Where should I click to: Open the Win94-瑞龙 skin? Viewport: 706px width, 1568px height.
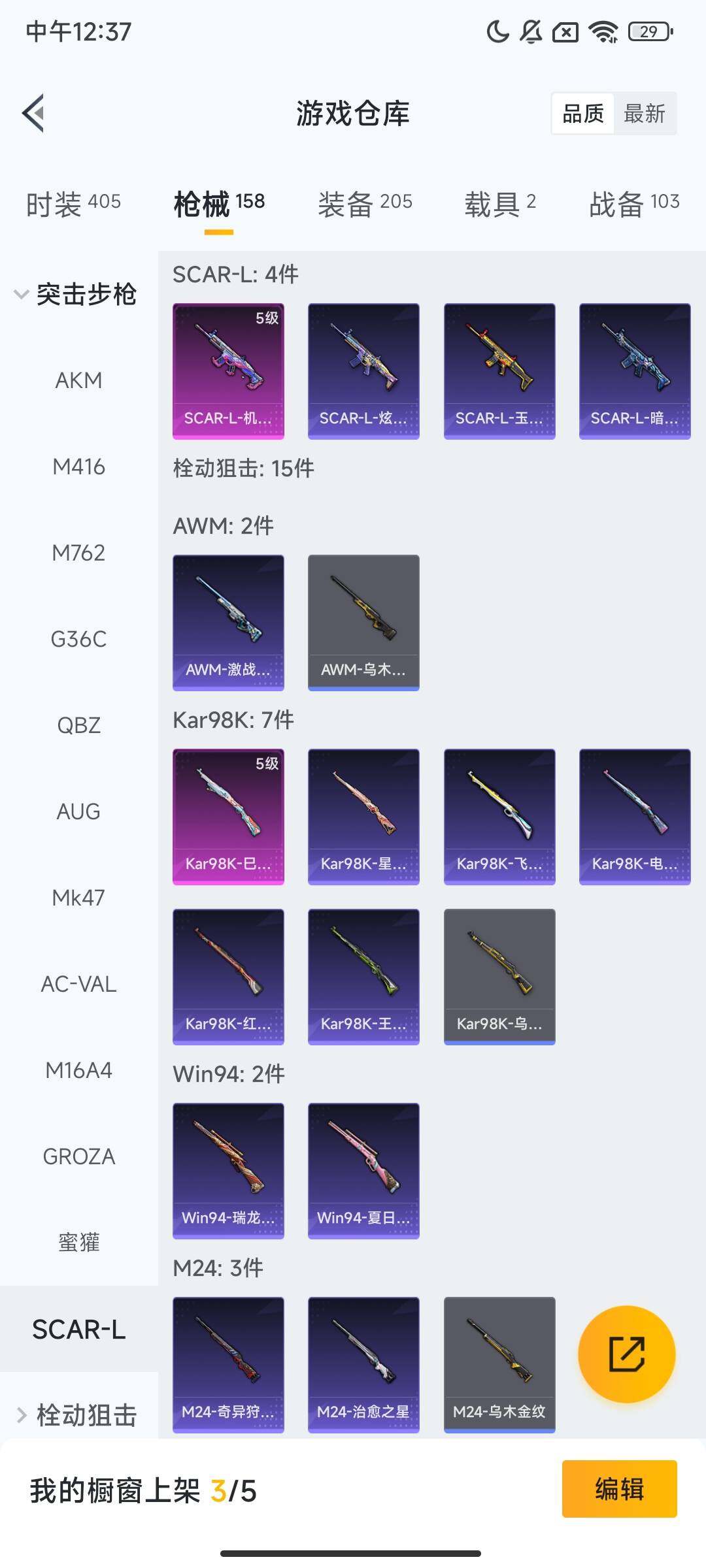228,1170
